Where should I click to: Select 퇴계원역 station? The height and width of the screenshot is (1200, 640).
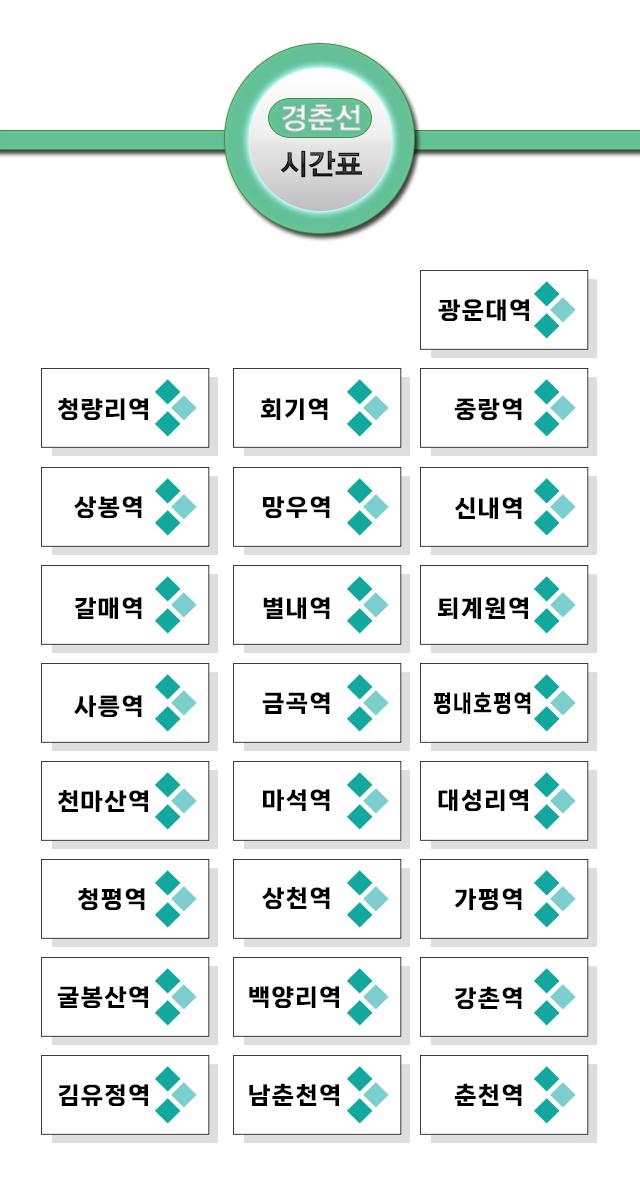click(x=504, y=605)
